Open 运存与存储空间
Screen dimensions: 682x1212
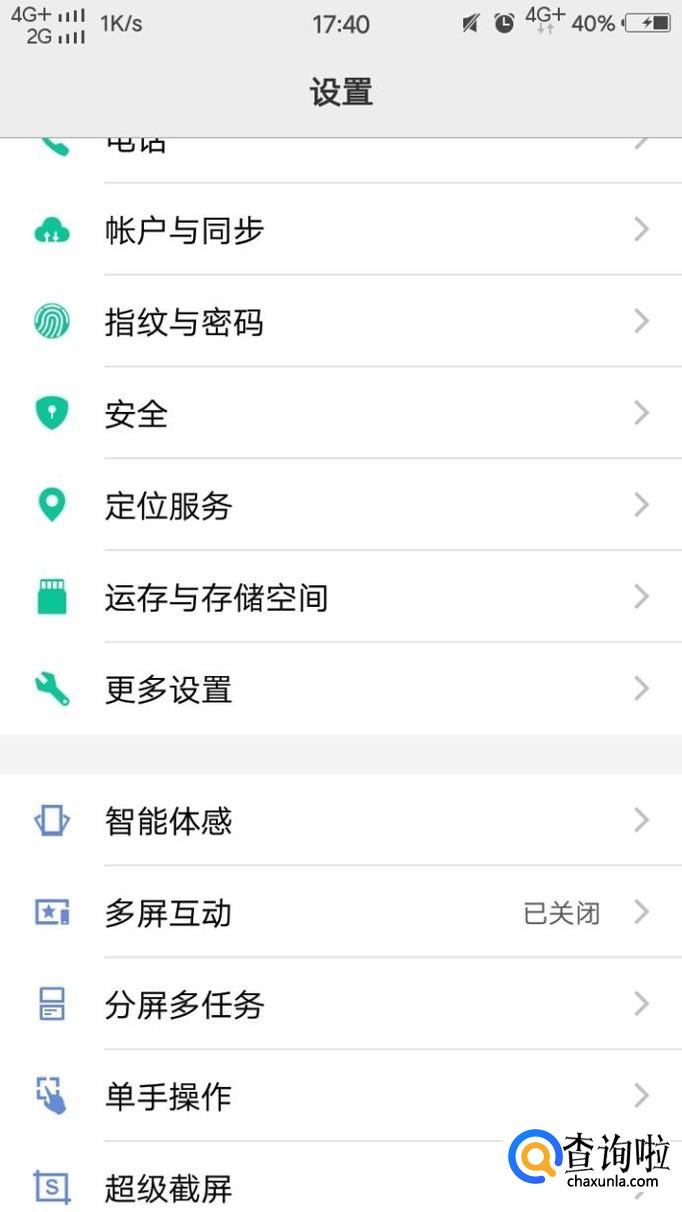tap(217, 598)
